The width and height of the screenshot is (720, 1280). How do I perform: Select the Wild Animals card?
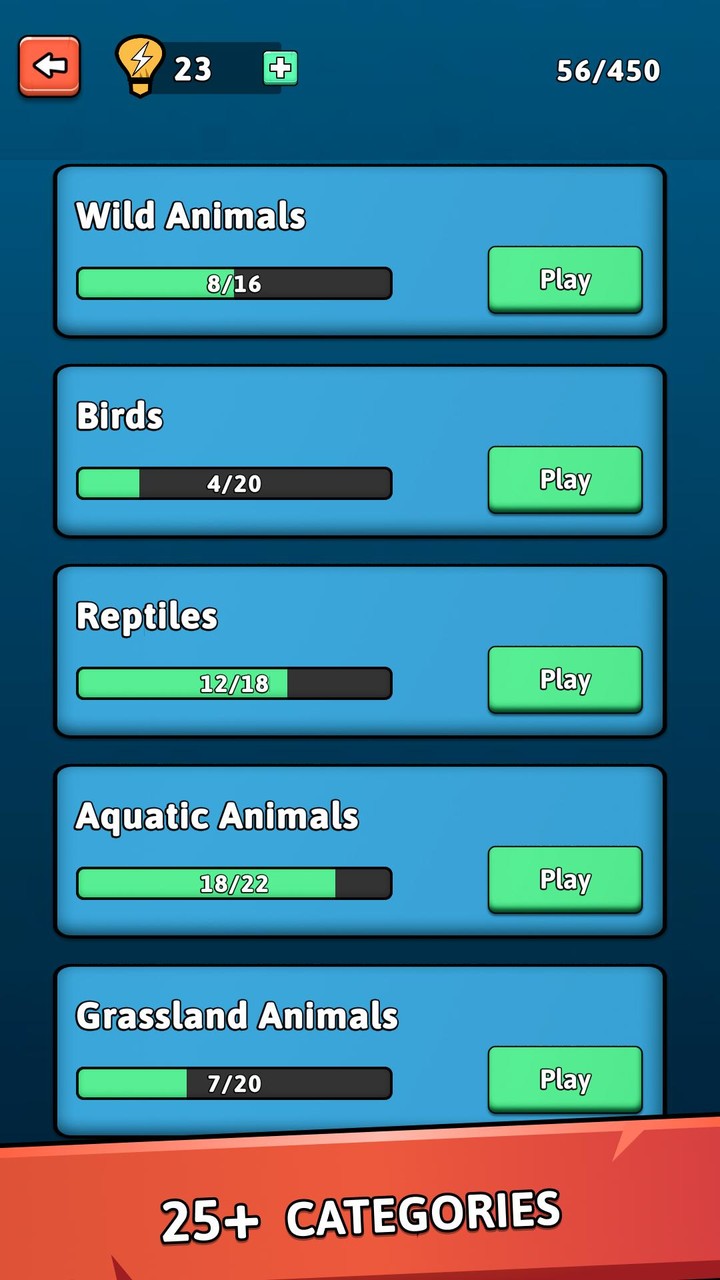coord(360,250)
